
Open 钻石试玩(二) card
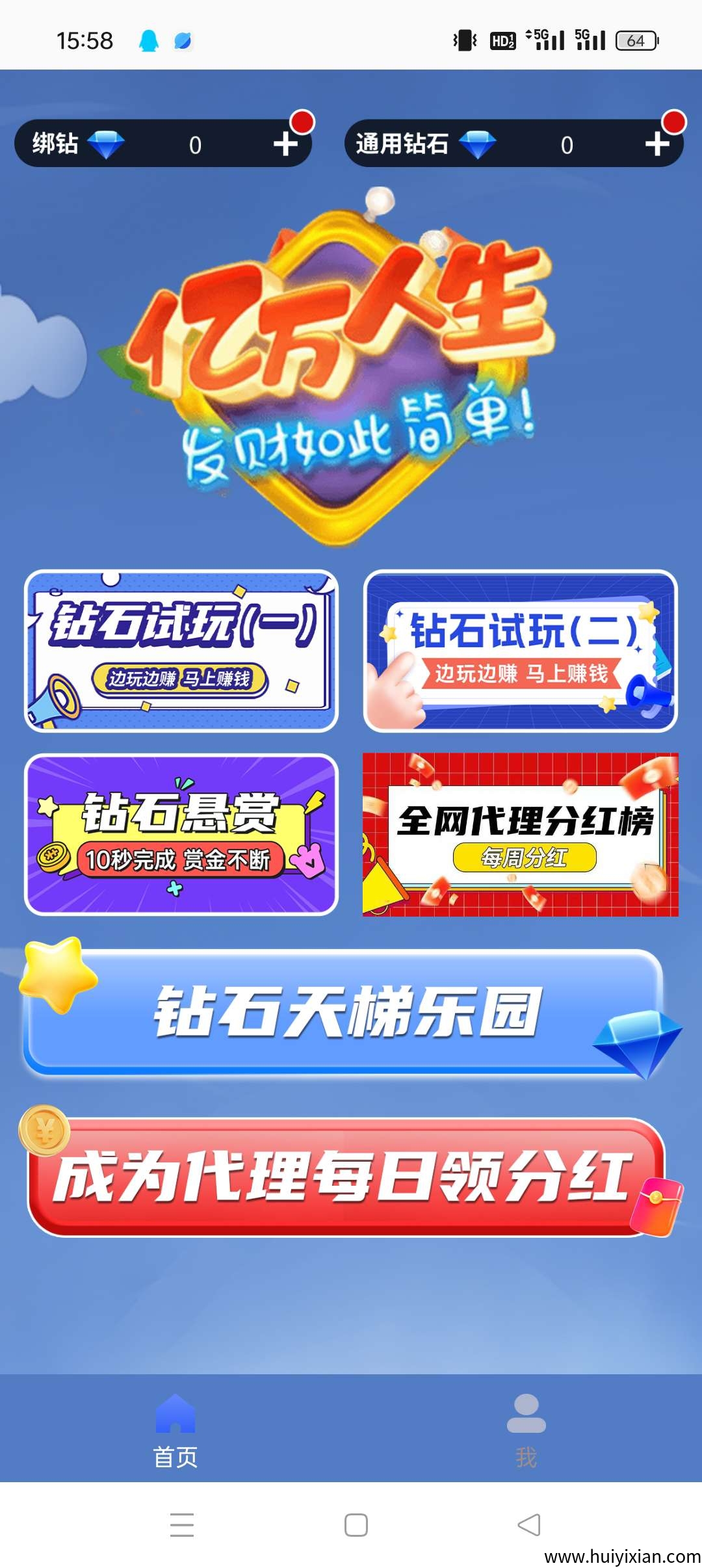click(x=520, y=651)
